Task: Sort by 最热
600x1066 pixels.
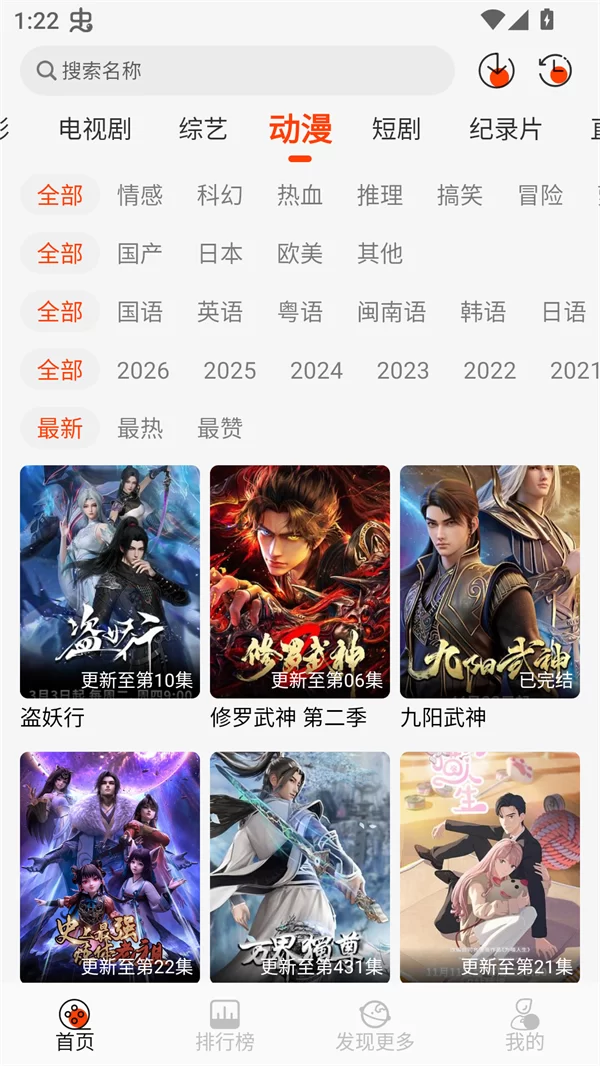Action: [140, 428]
